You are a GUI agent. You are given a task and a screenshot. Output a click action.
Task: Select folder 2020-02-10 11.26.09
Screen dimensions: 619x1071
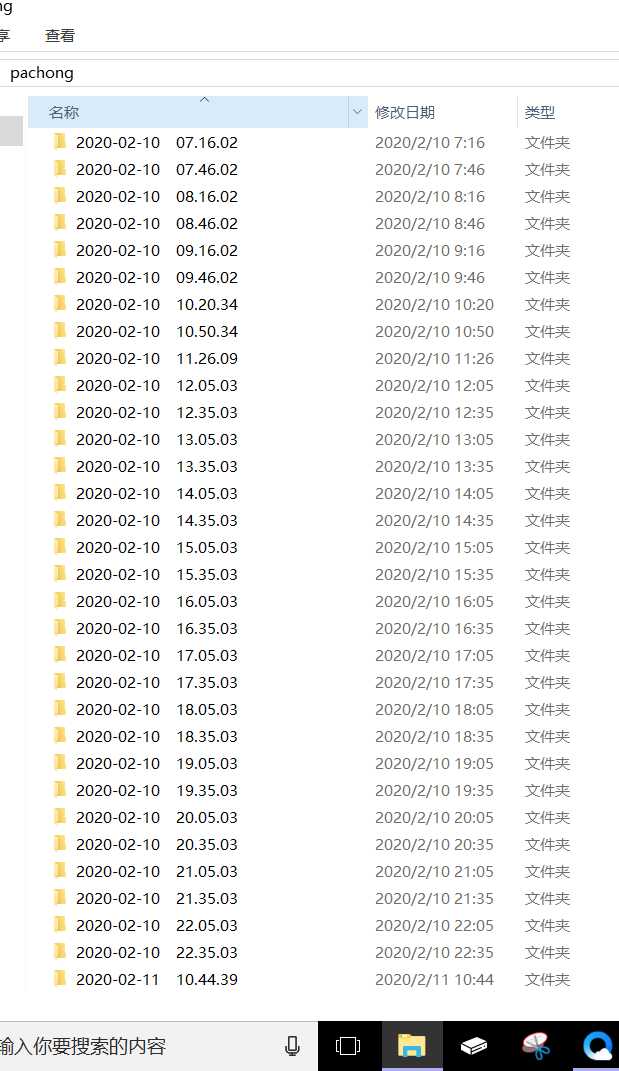click(x=156, y=359)
